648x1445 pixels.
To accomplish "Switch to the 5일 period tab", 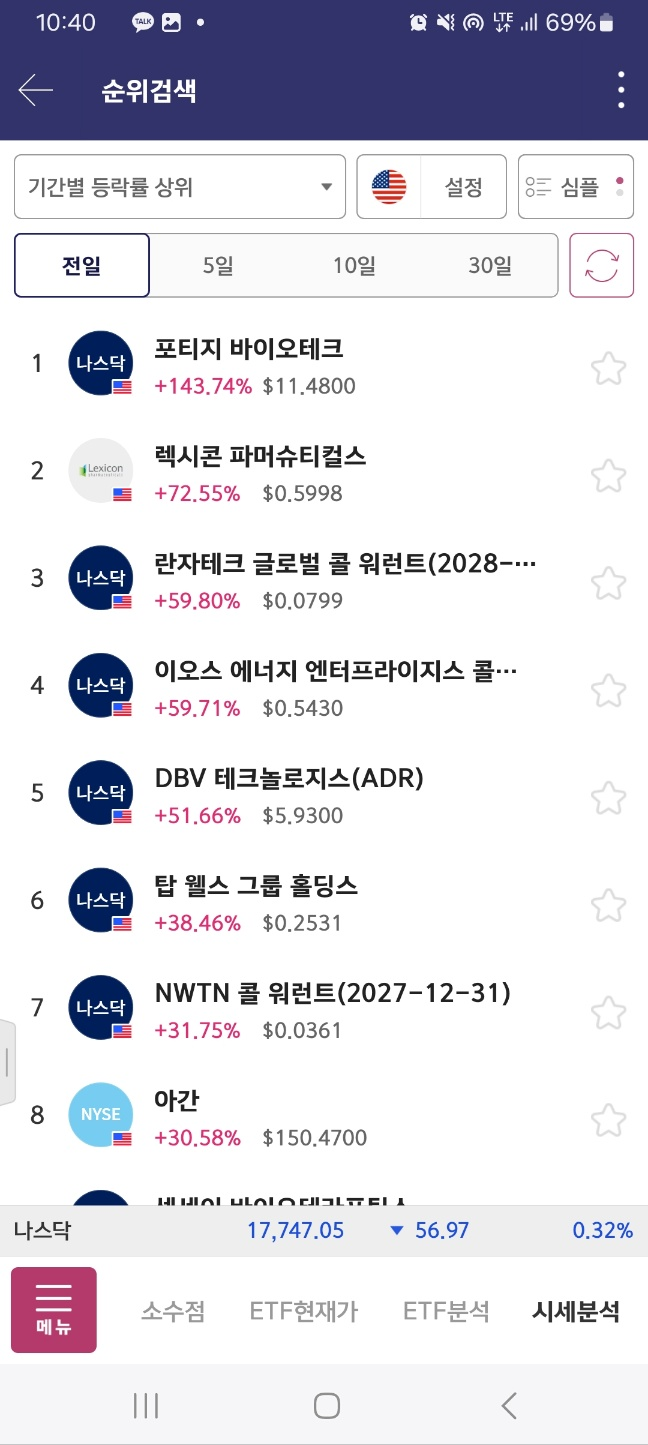I will tap(217, 266).
